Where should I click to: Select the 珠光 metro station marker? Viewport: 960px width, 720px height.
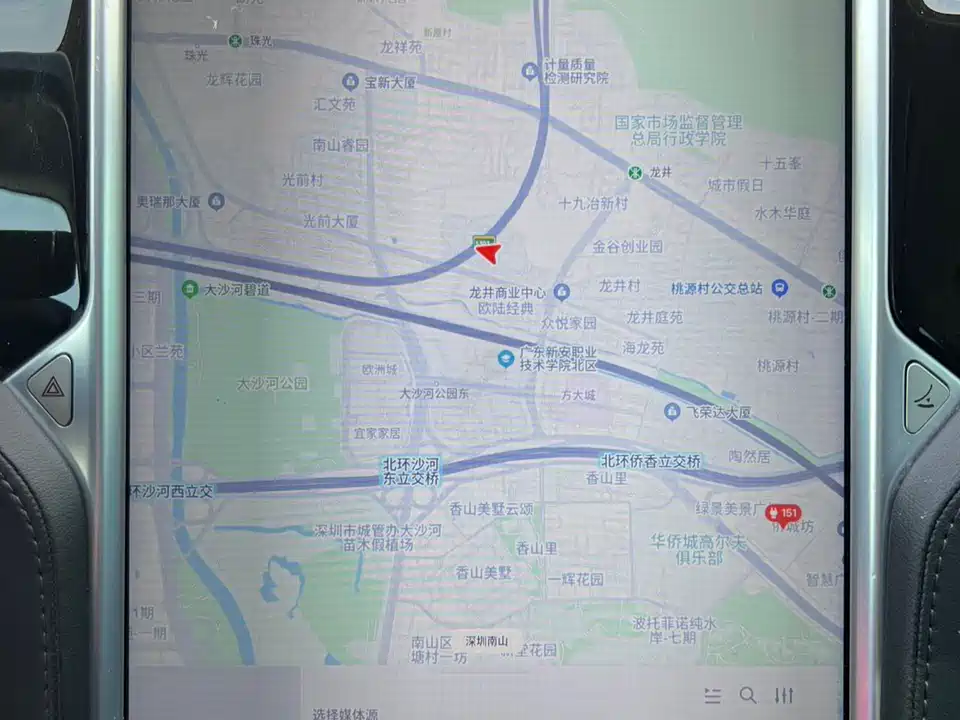[235, 41]
